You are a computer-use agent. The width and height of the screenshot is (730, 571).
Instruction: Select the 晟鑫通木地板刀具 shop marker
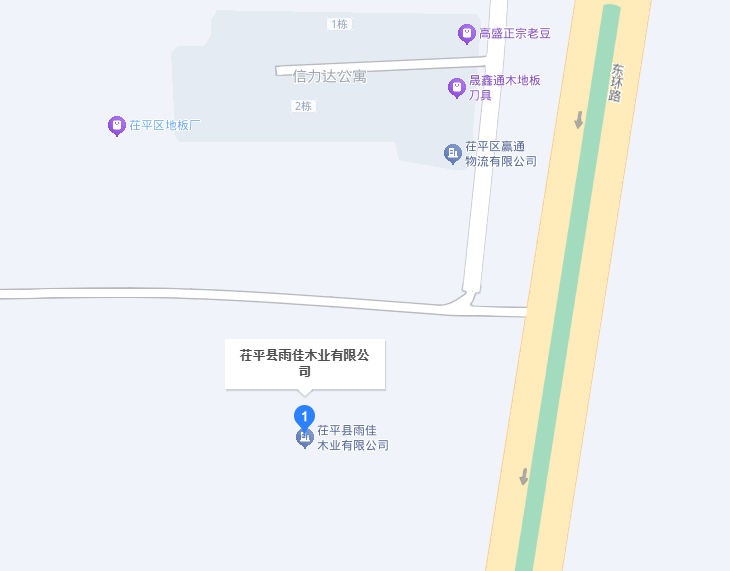(x=457, y=88)
